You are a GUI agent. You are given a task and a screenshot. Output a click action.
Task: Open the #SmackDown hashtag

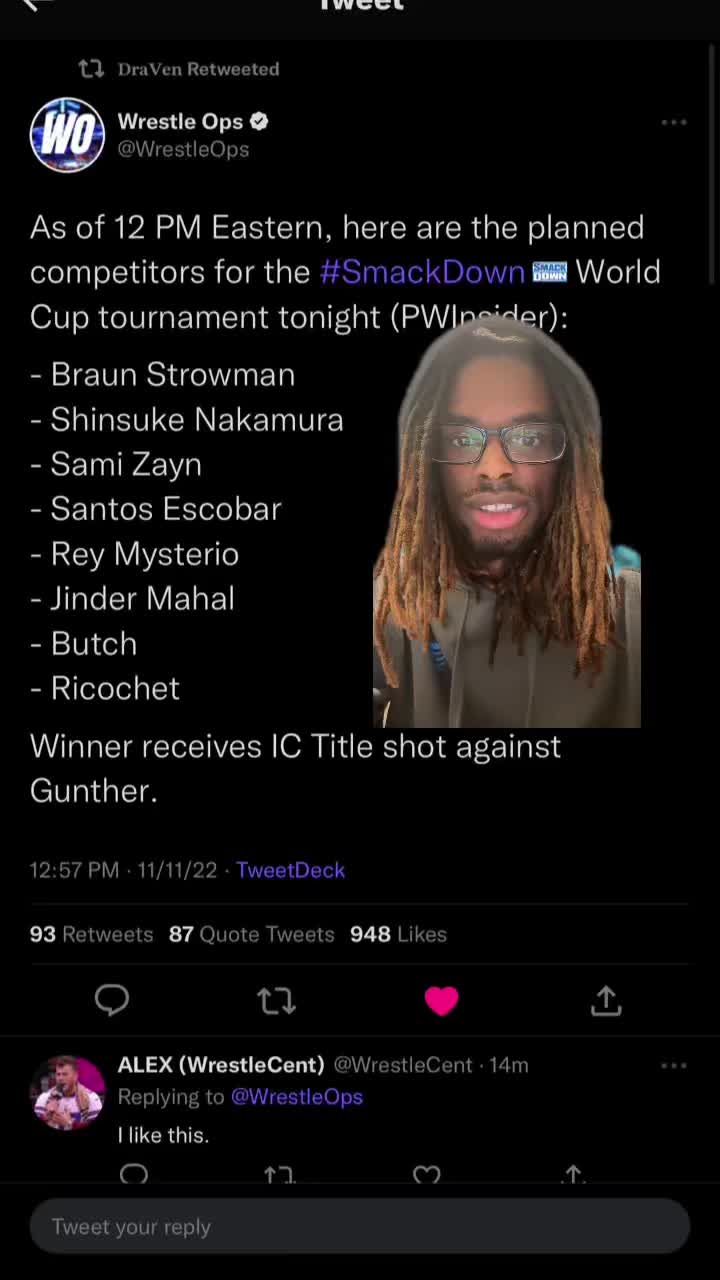coord(422,272)
